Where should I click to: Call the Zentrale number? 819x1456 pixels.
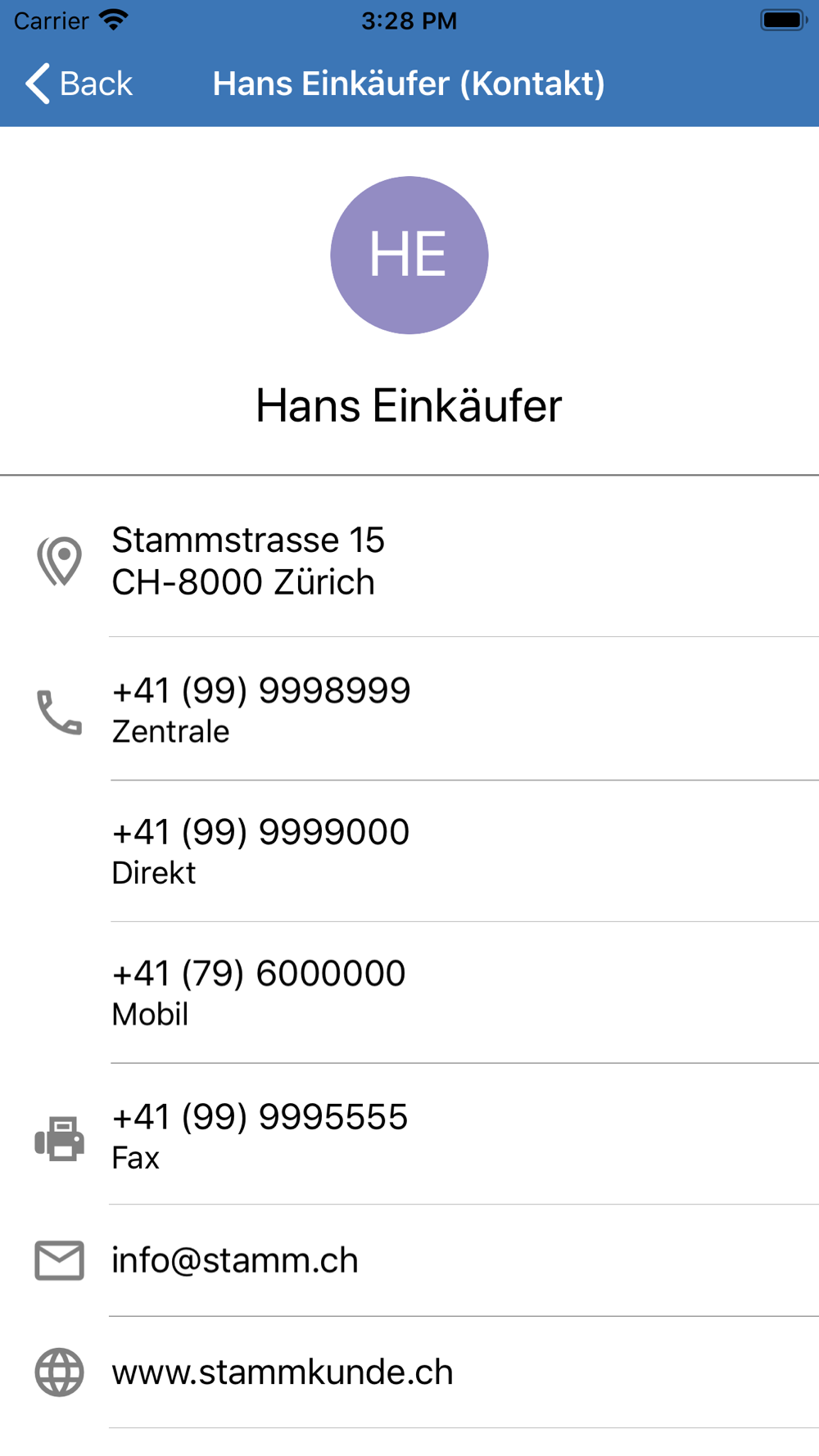[x=409, y=709]
